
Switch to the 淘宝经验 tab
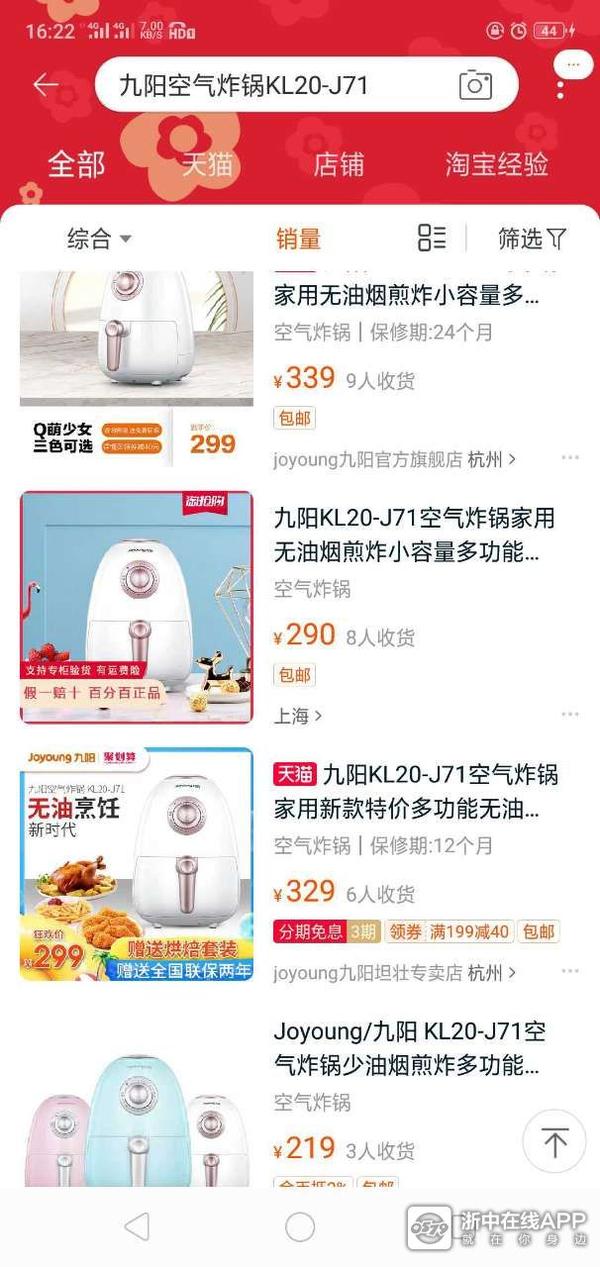[497, 165]
